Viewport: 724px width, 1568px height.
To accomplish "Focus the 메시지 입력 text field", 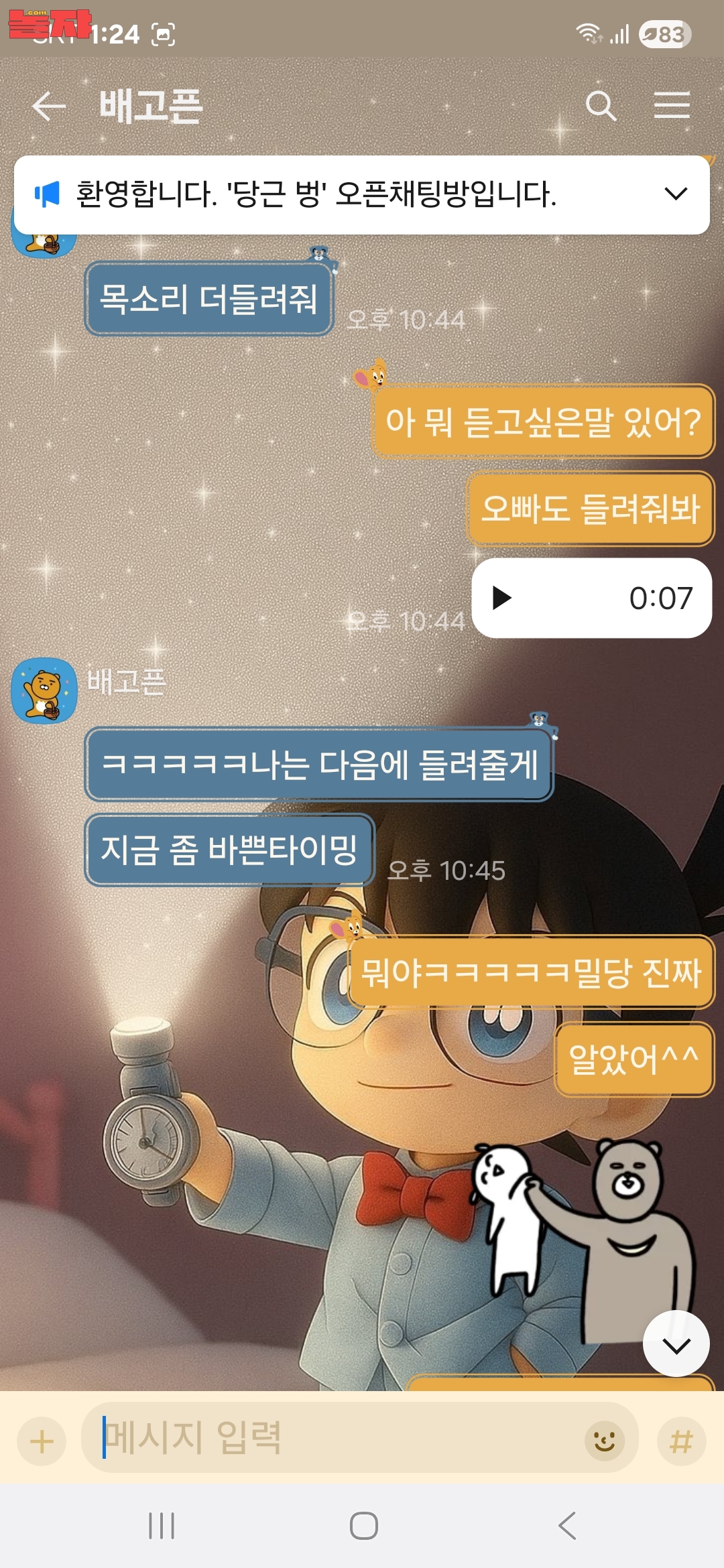I will click(335, 1438).
